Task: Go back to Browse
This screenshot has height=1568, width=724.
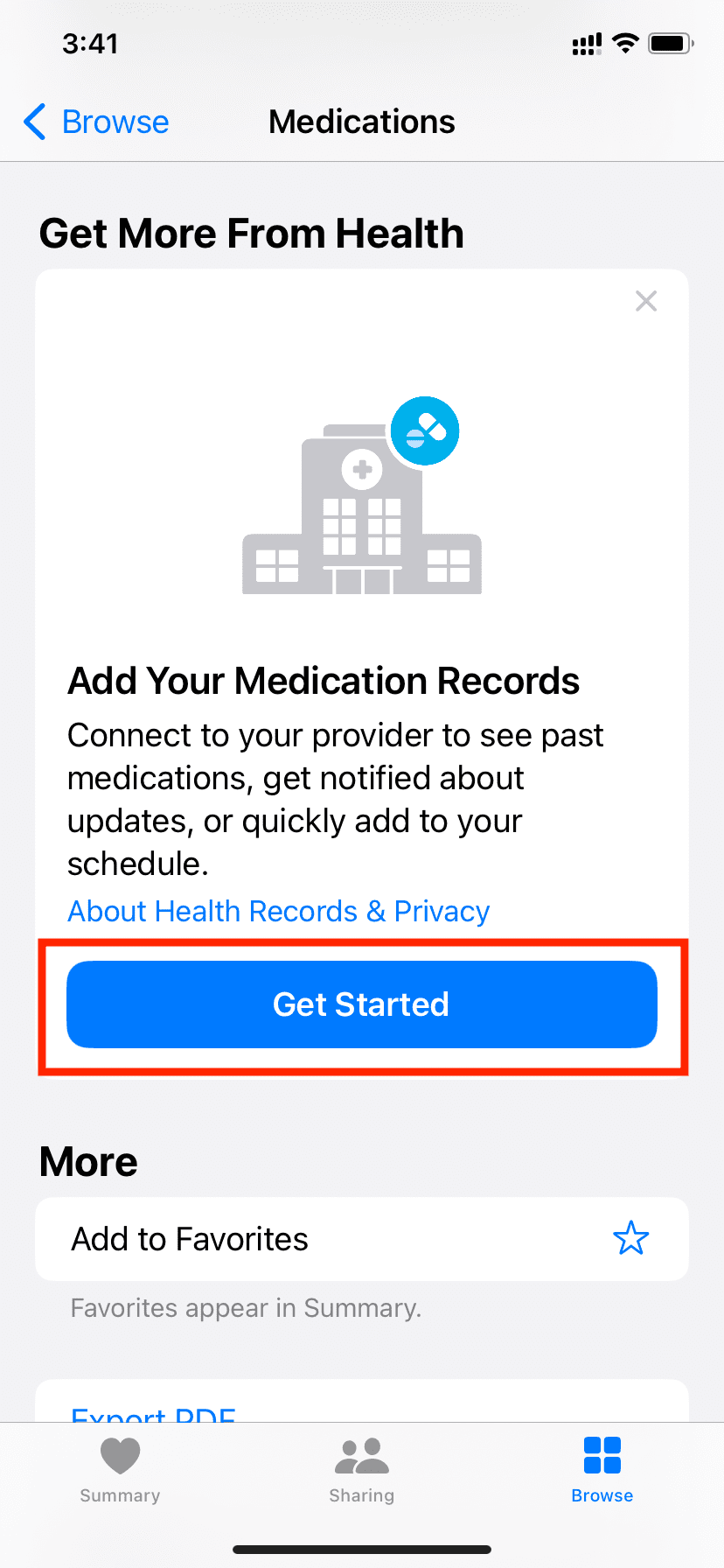Action: pos(96,122)
